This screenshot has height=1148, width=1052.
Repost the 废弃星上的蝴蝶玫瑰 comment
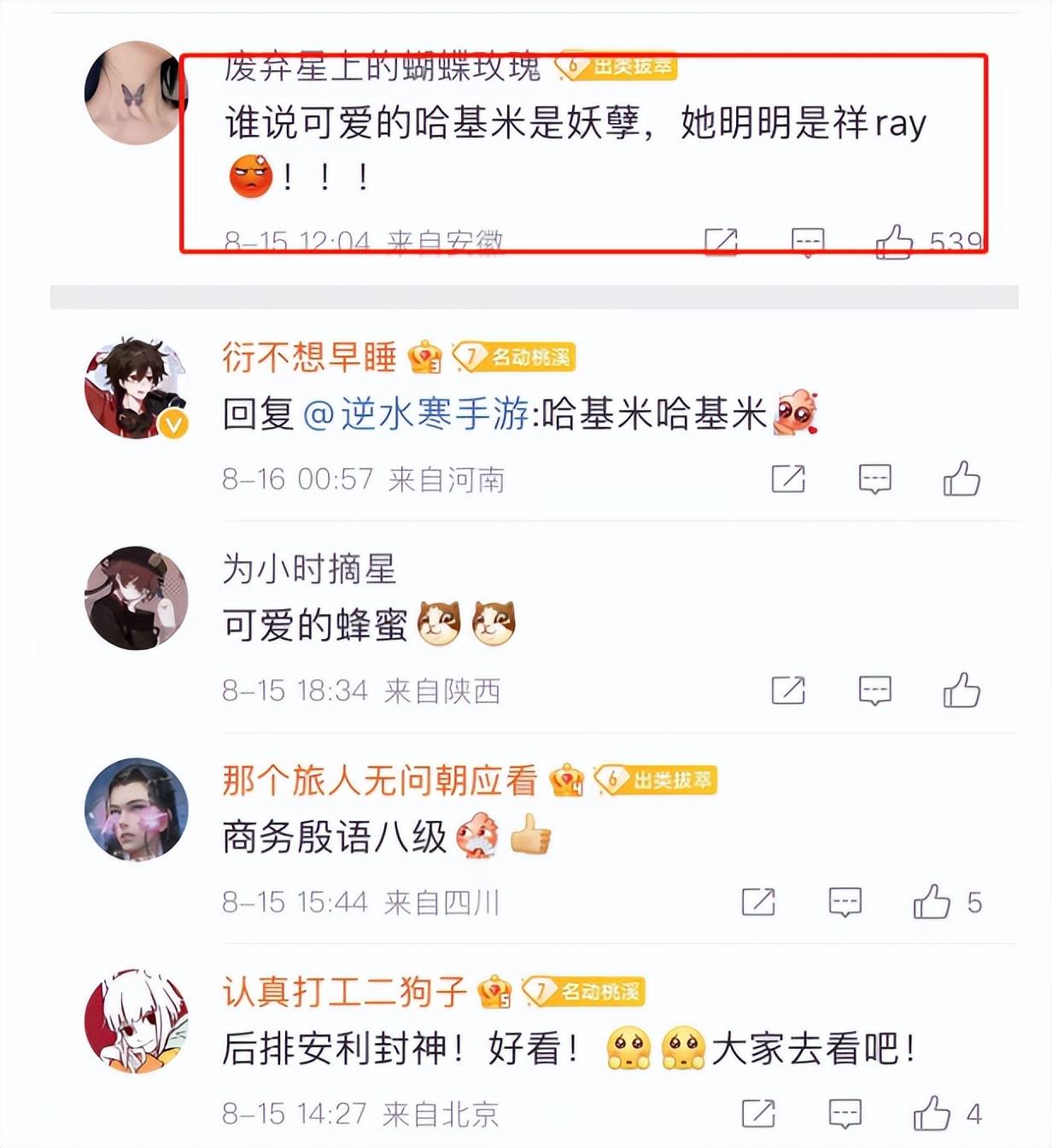721,243
